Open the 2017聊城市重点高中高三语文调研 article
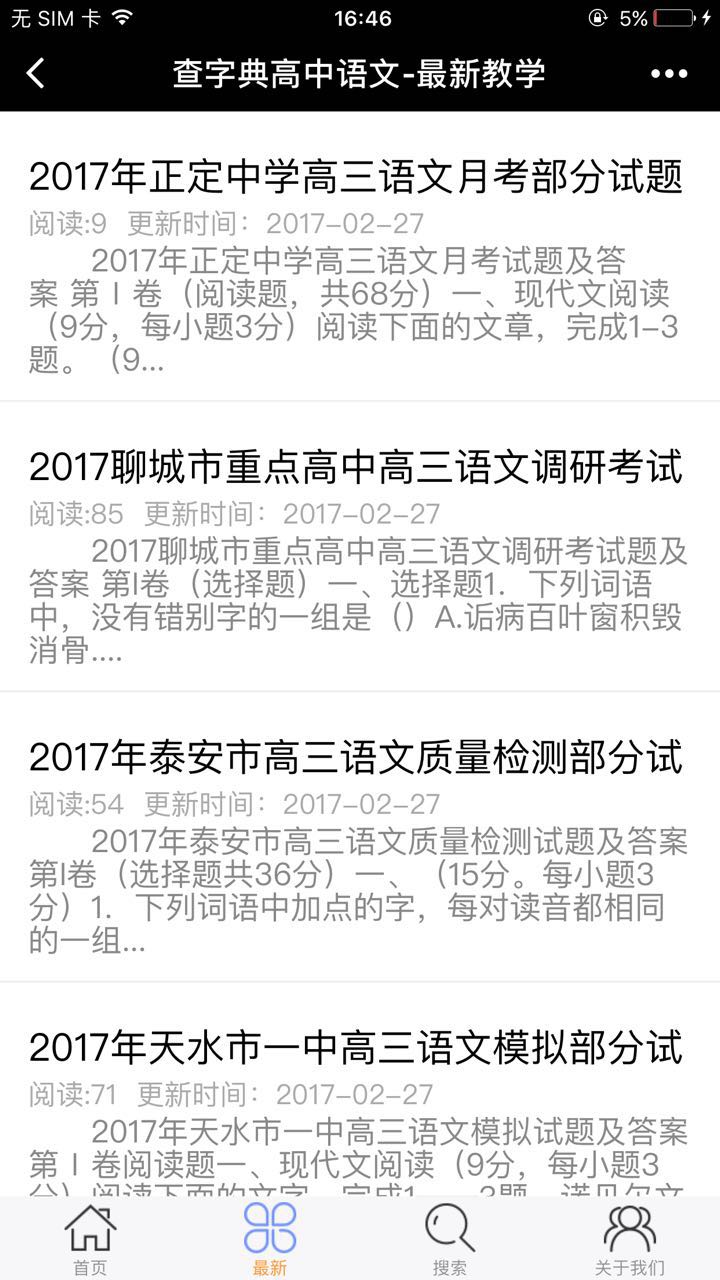Viewport: 720px width, 1280px height. coord(356,467)
